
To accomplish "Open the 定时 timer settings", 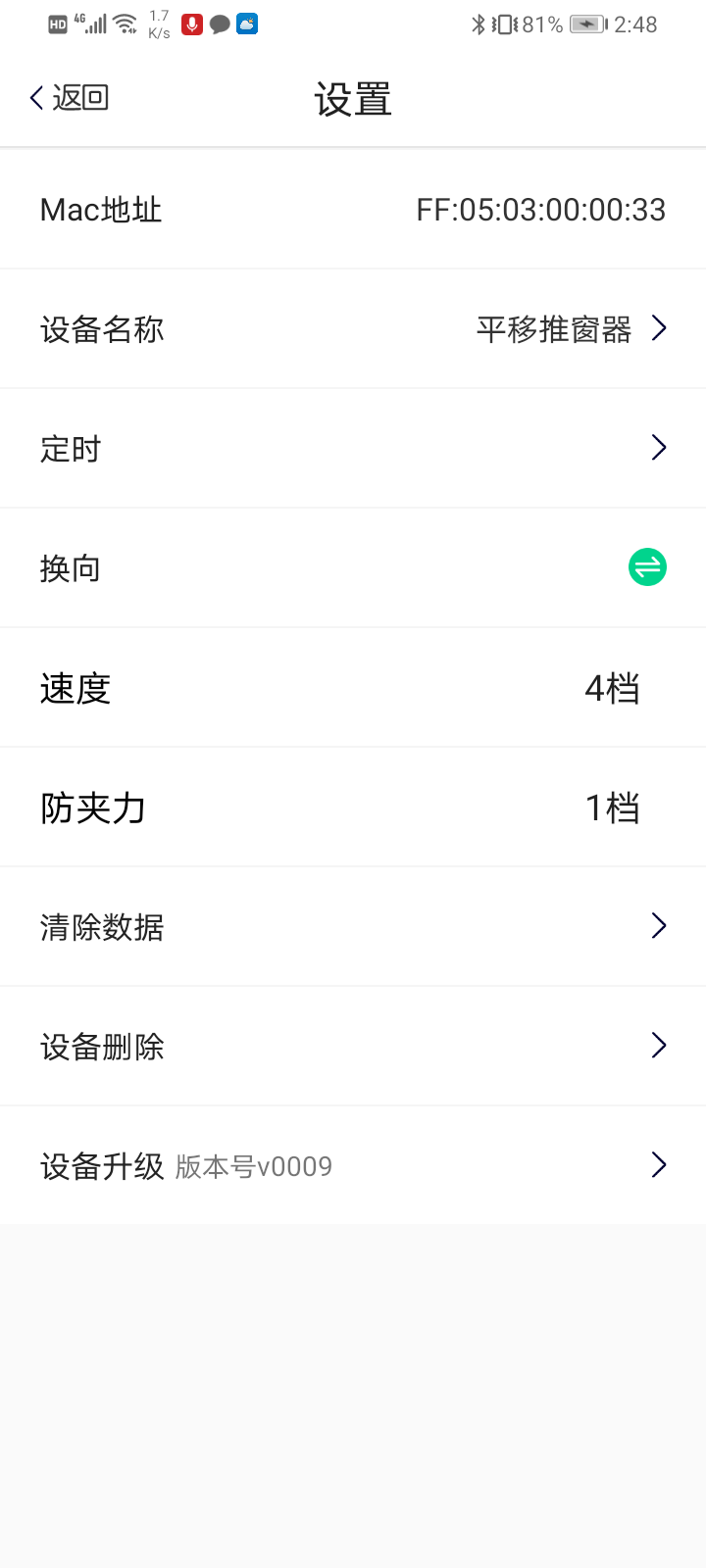I will [x=353, y=449].
